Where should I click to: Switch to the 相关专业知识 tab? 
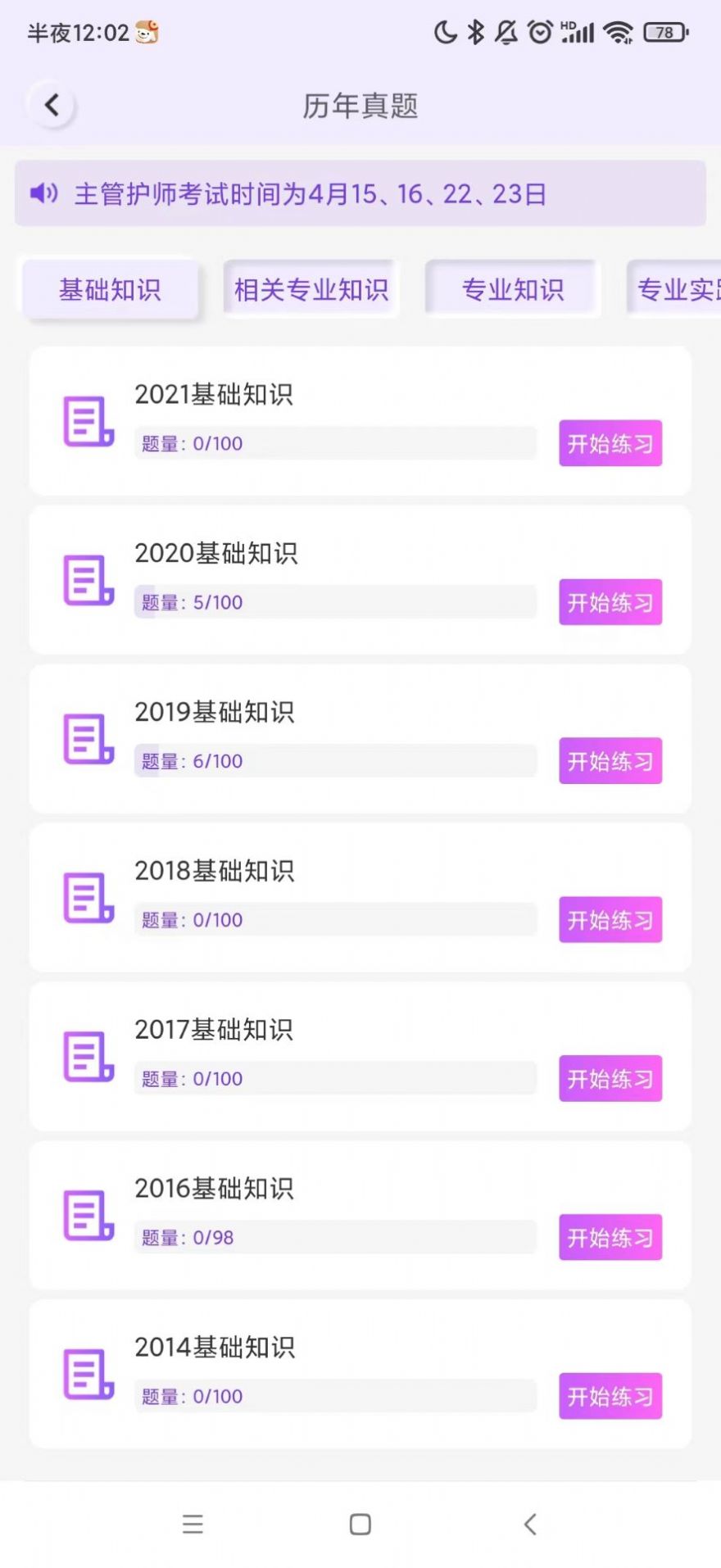pyautogui.click(x=311, y=288)
